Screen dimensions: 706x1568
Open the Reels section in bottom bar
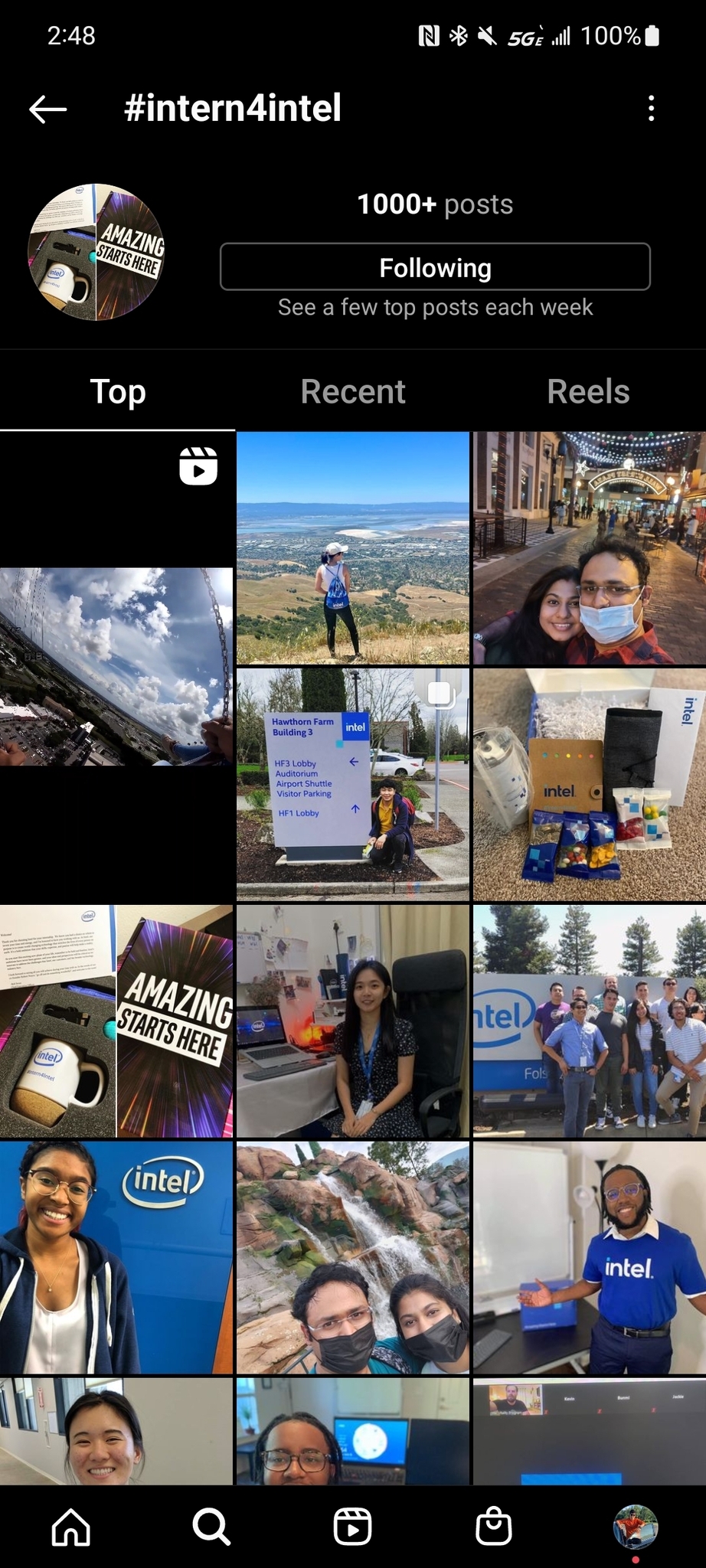coord(353,1527)
